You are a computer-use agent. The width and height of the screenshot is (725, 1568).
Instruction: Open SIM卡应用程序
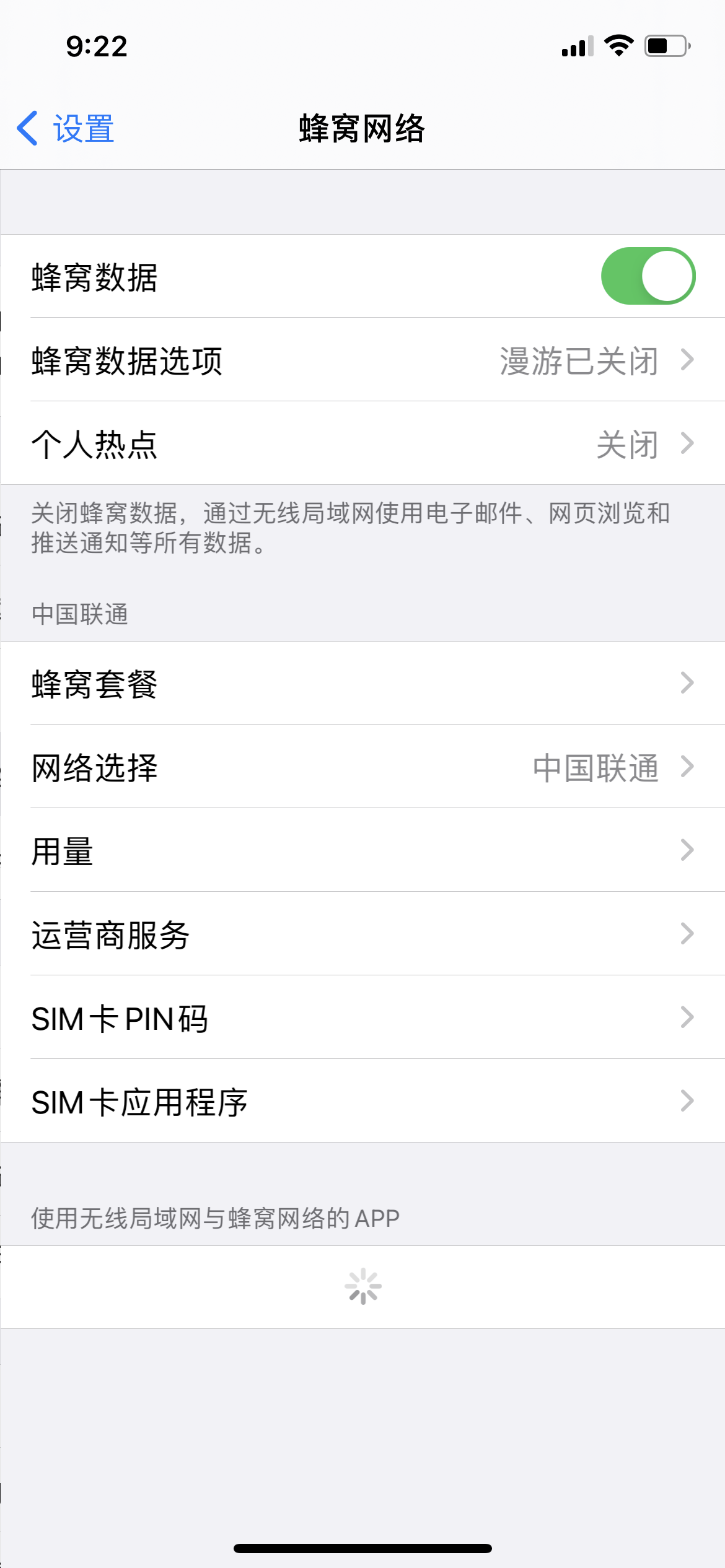point(362,1101)
